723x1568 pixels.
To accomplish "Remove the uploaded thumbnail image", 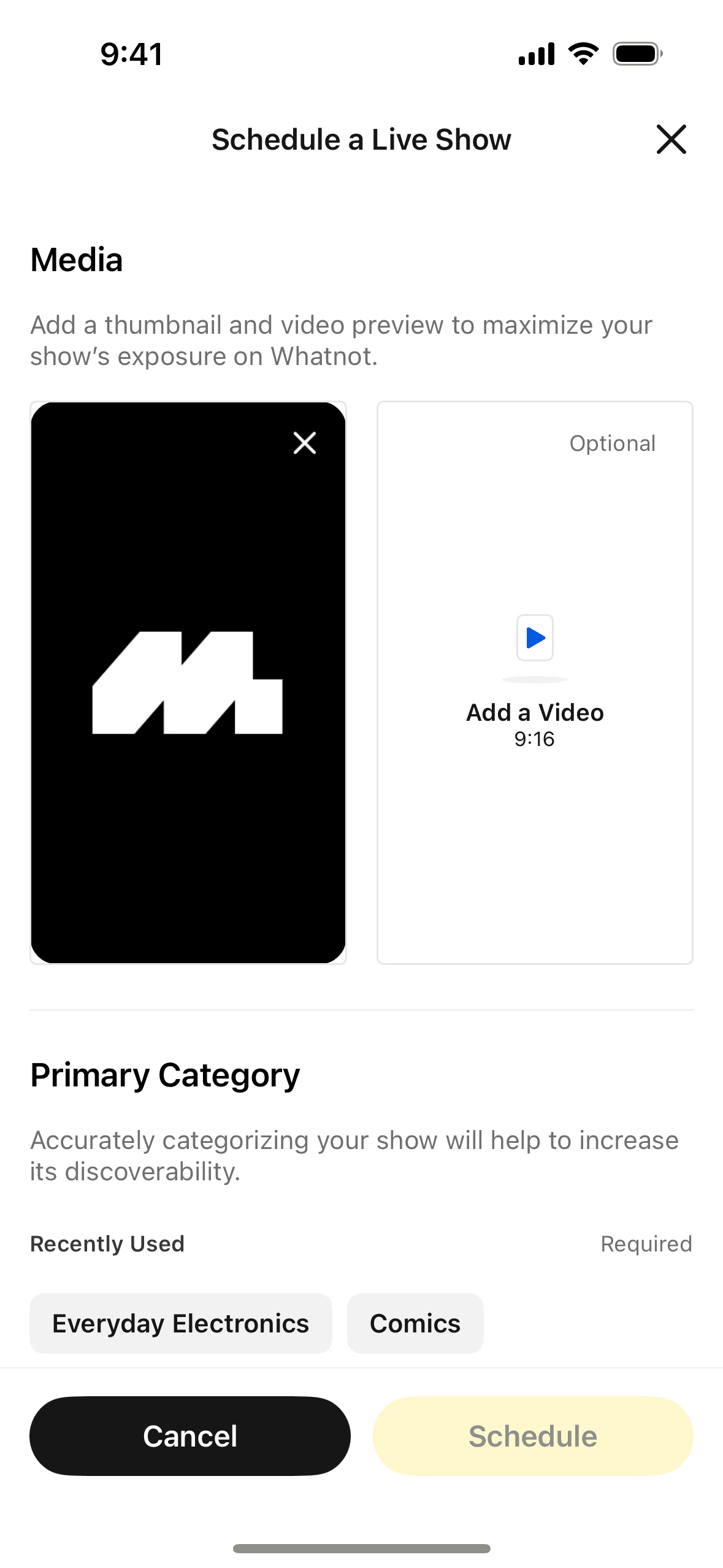I will [304, 443].
